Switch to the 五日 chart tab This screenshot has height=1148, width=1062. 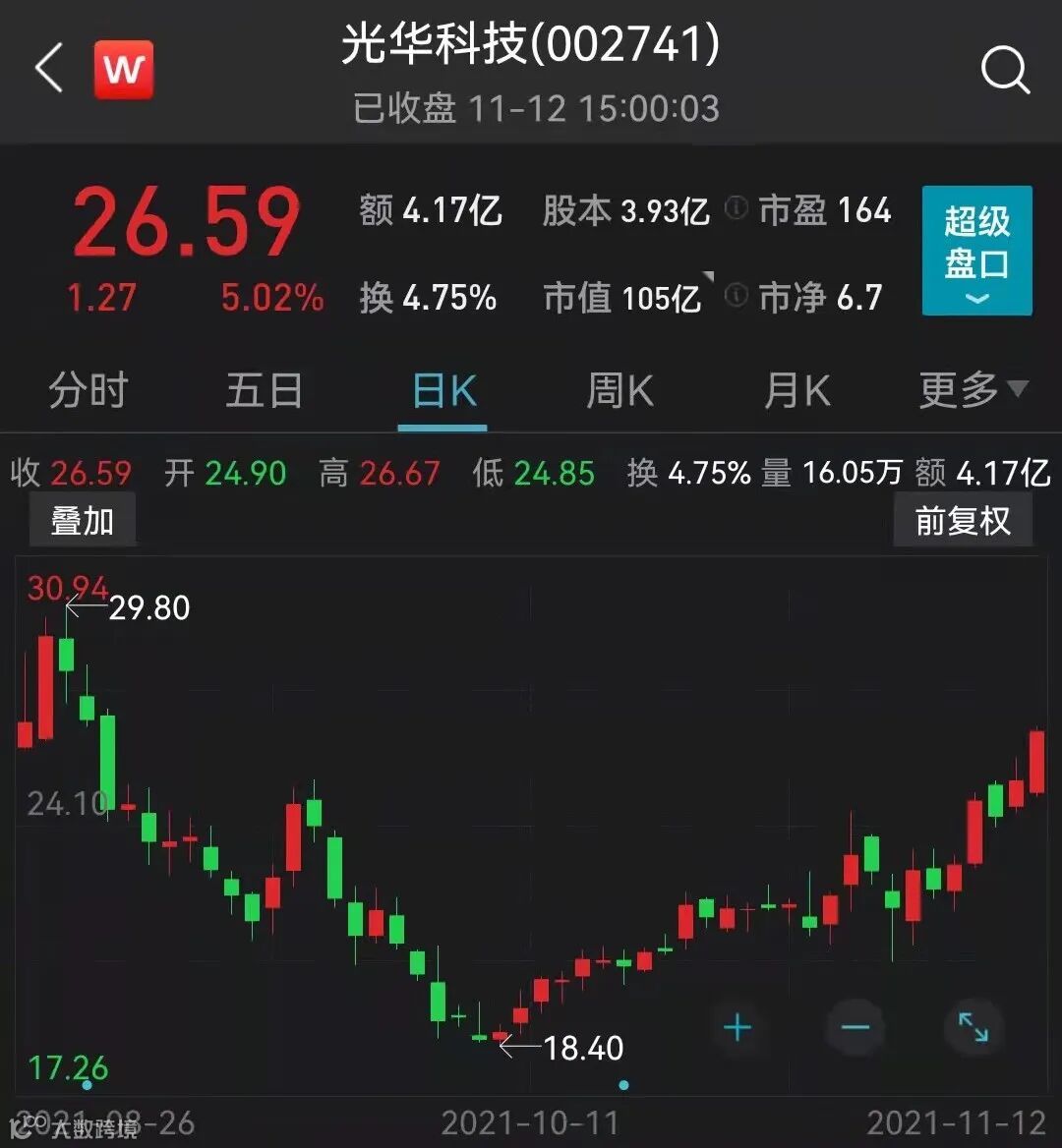[265, 391]
